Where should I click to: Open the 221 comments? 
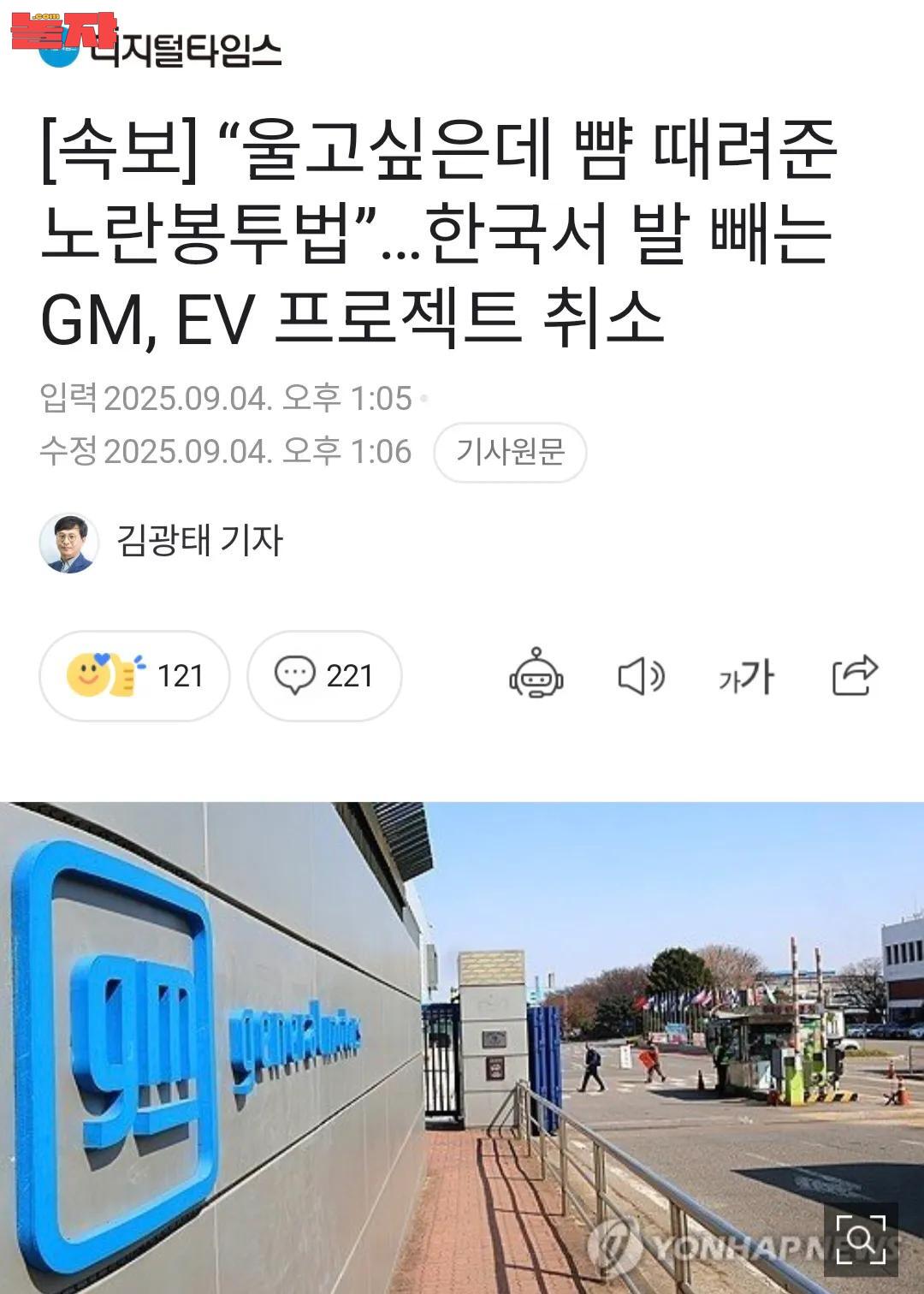pyautogui.click(x=324, y=676)
